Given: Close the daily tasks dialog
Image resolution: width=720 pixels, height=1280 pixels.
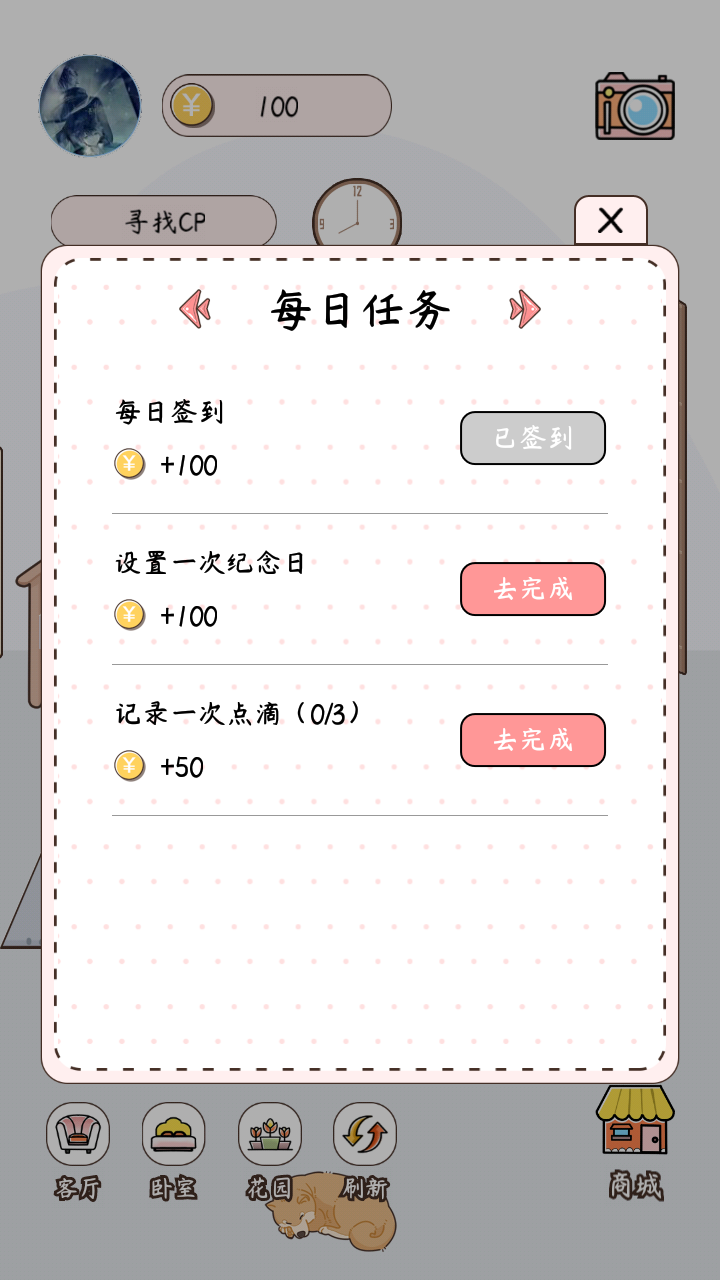Looking at the screenshot, I should [x=610, y=221].
